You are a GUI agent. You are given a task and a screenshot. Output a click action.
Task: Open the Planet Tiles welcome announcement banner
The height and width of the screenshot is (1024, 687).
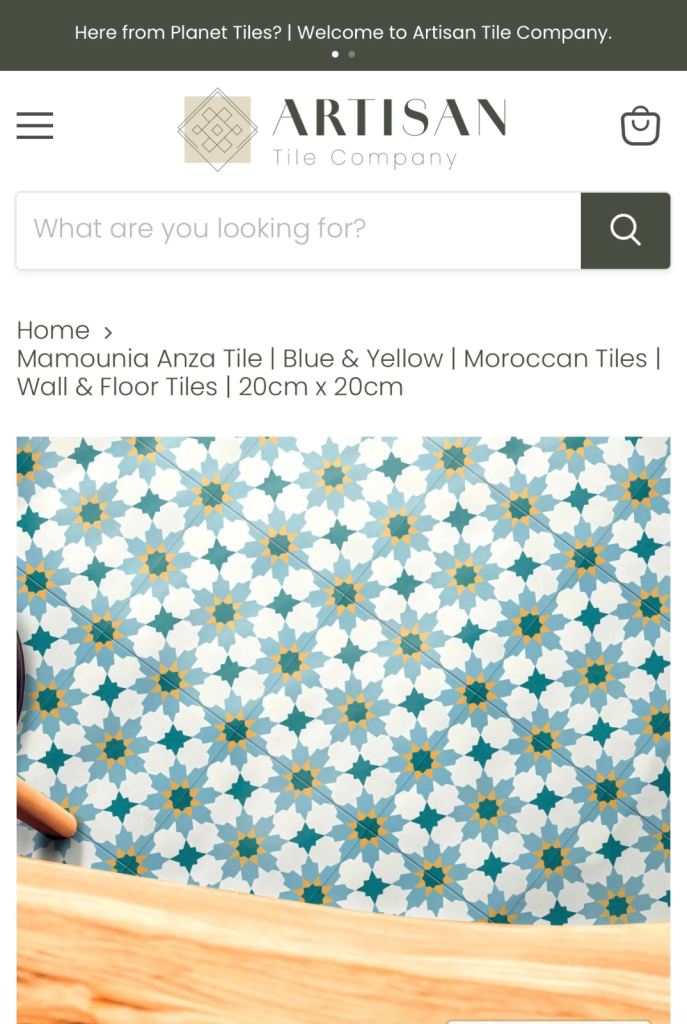click(343, 32)
